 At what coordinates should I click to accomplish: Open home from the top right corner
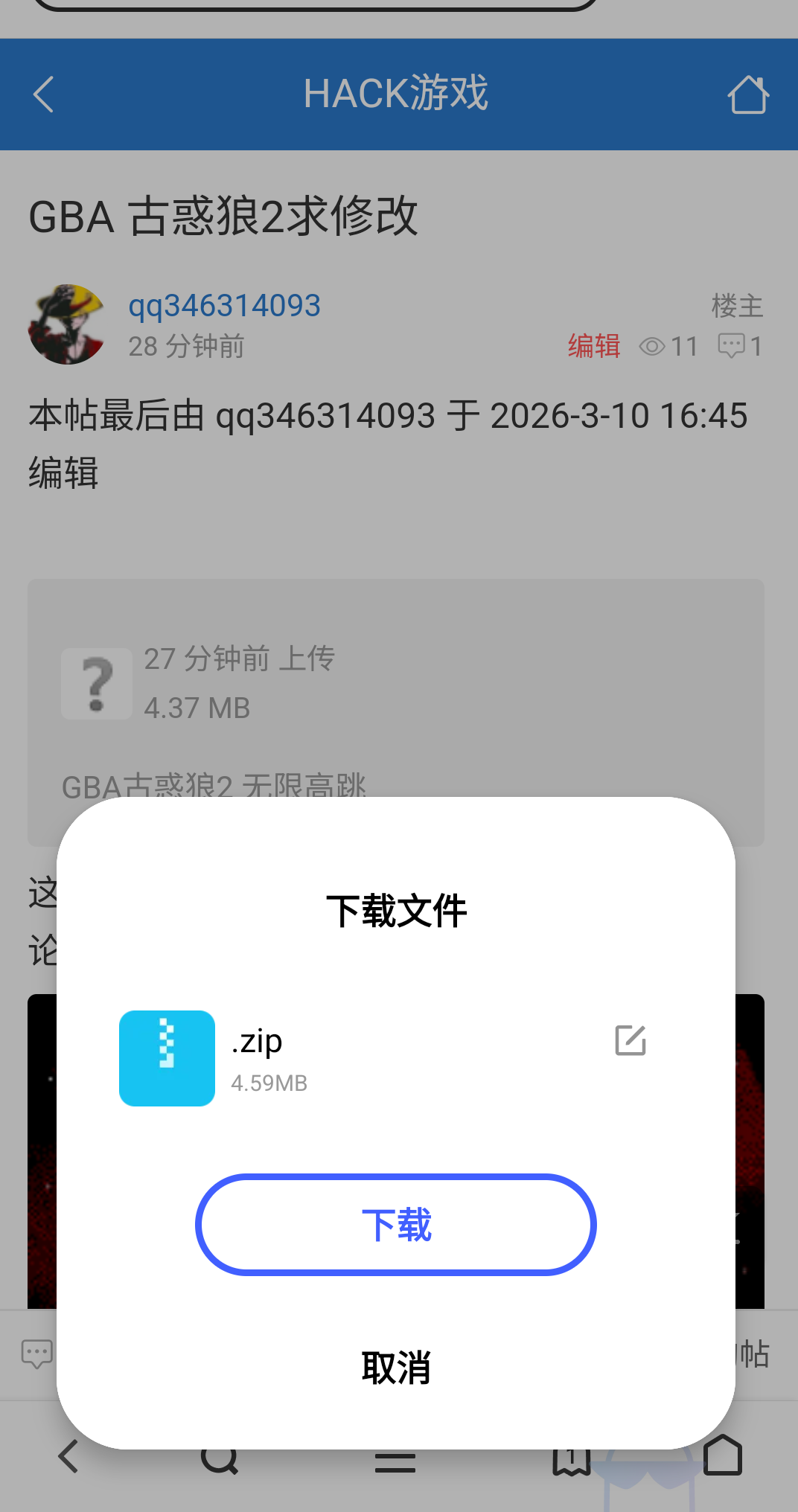pos(749,94)
